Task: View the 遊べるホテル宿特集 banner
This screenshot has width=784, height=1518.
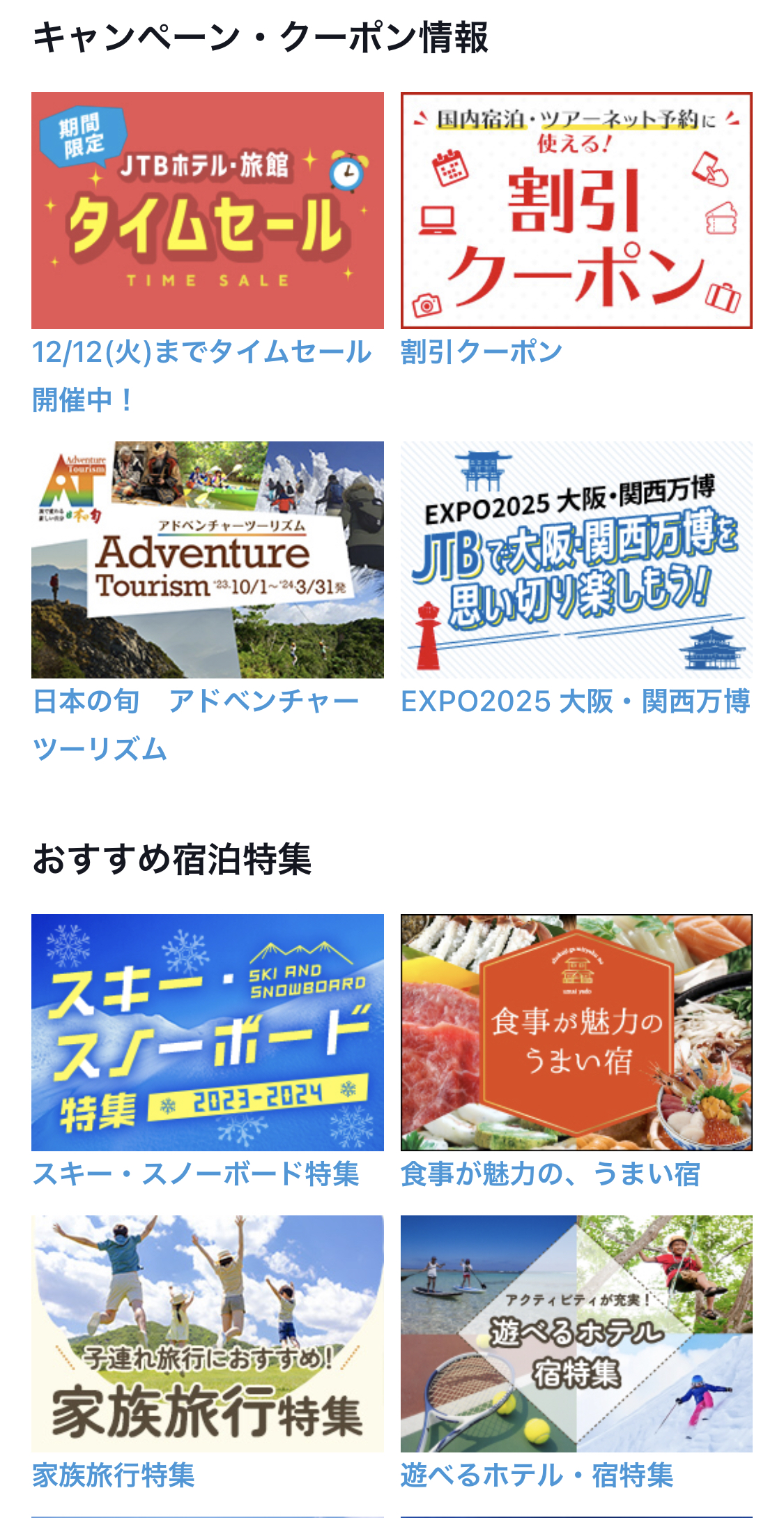Action: [576, 1333]
